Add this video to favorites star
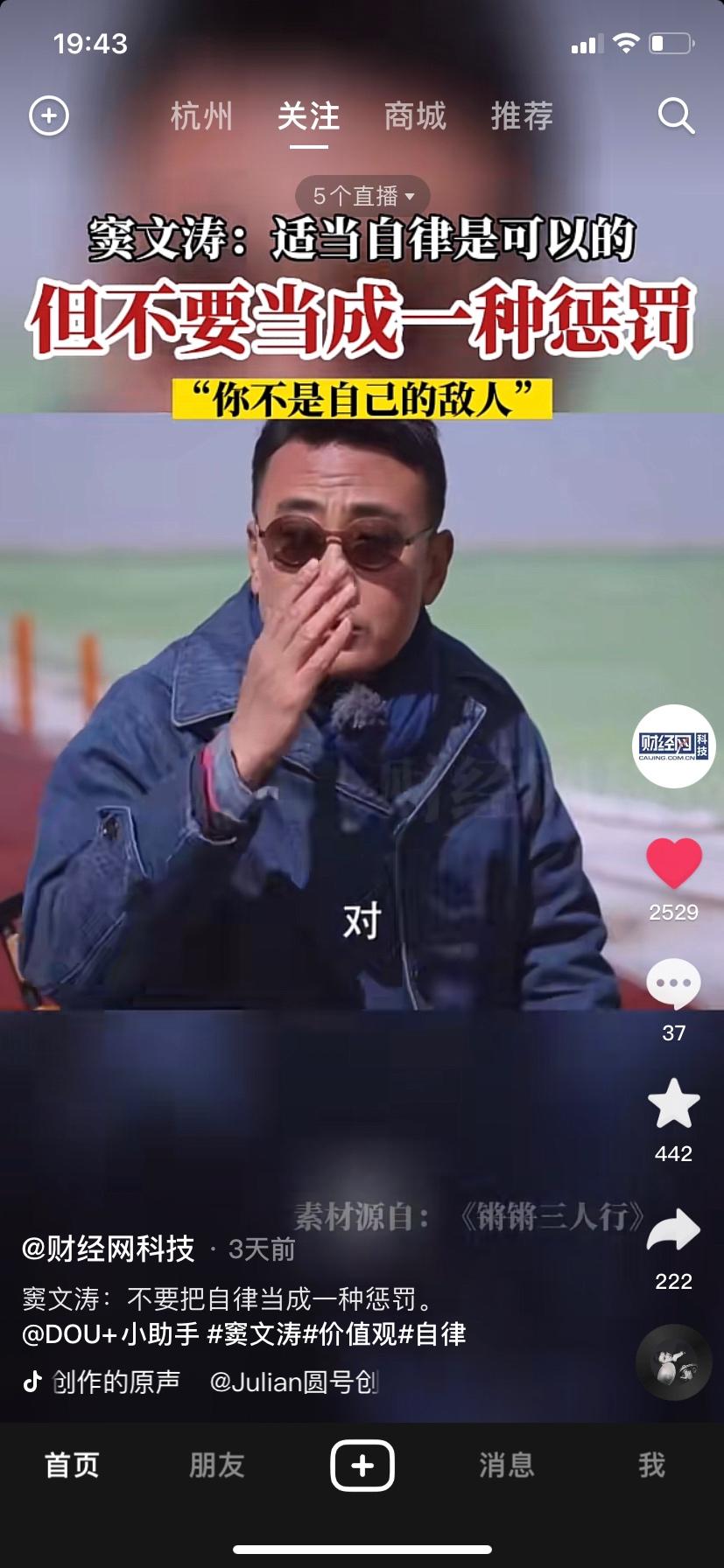Viewport: 724px width, 1568px height. tap(673, 1104)
